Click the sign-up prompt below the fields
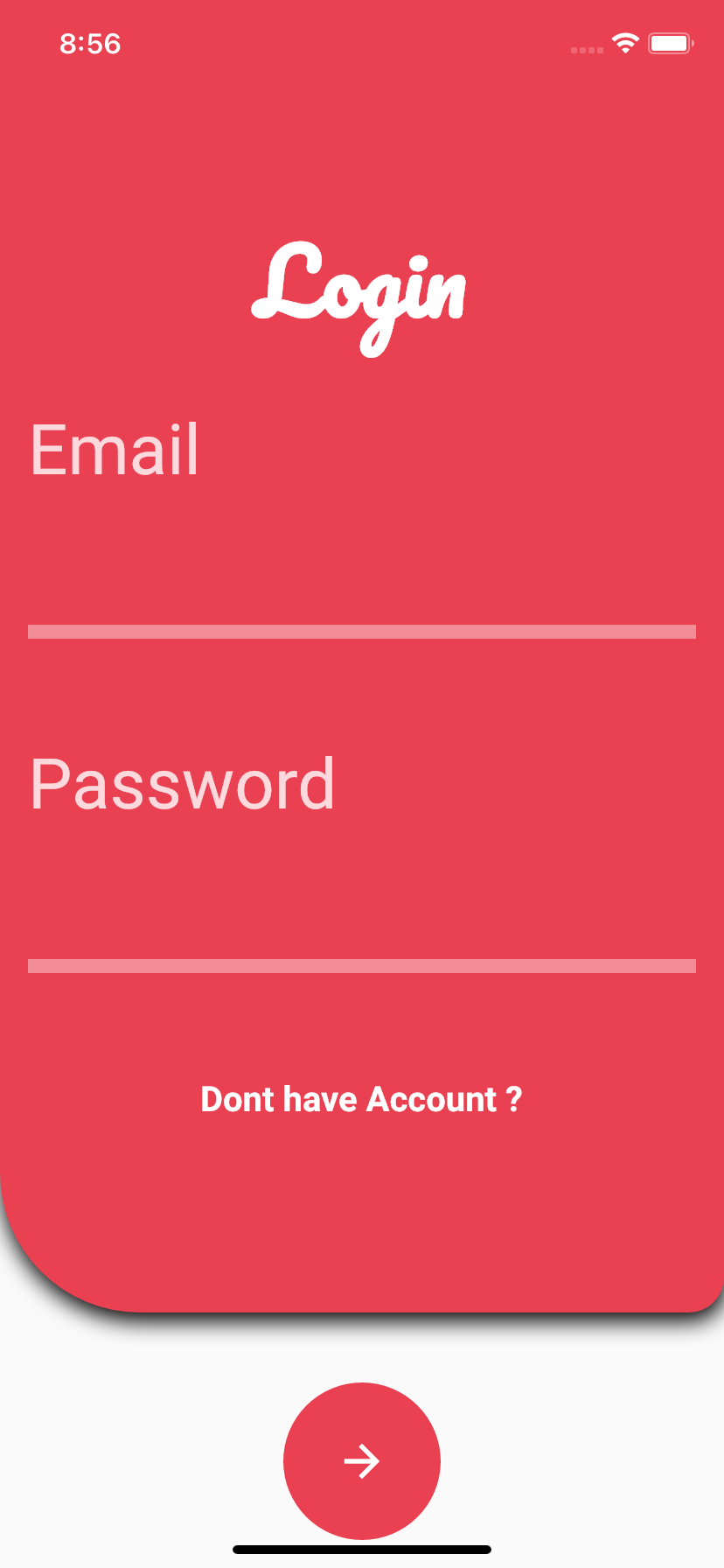This screenshot has width=724, height=1568. [361, 1099]
